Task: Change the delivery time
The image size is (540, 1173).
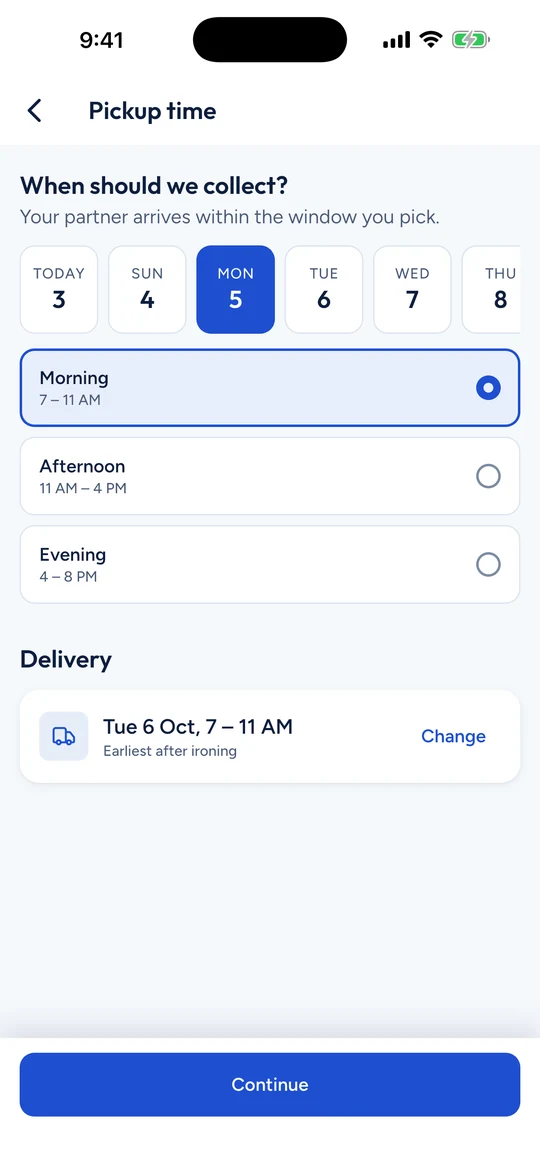Action: [453, 736]
